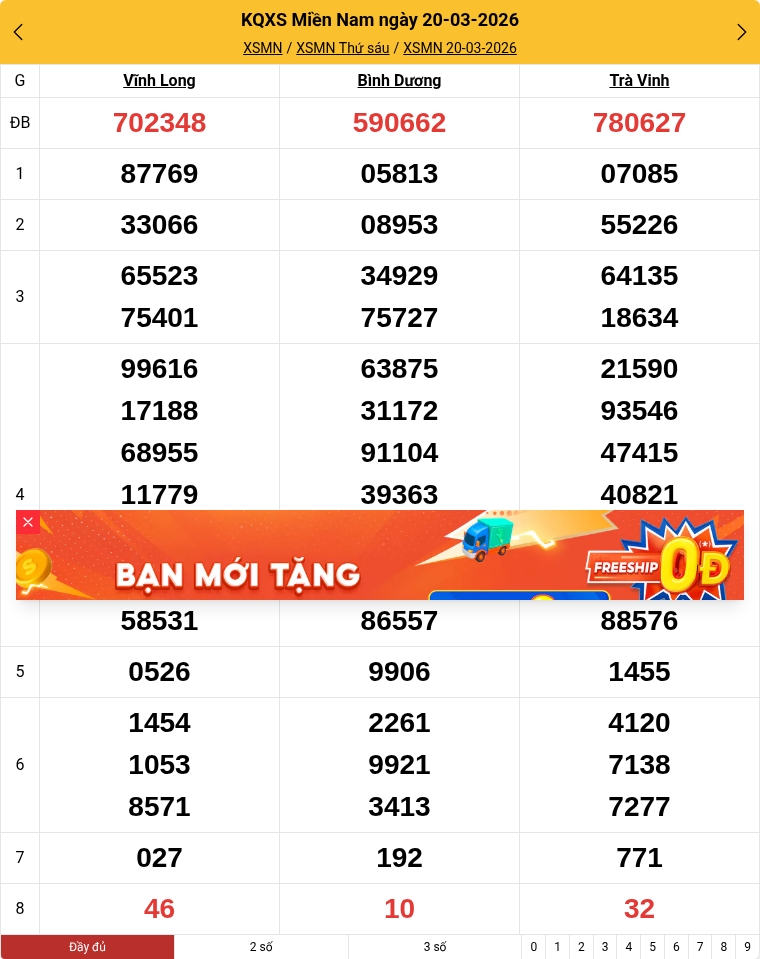This screenshot has width=760, height=959.
Task: Click the left arrow to view previous day results
Action: [x=18, y=32]
